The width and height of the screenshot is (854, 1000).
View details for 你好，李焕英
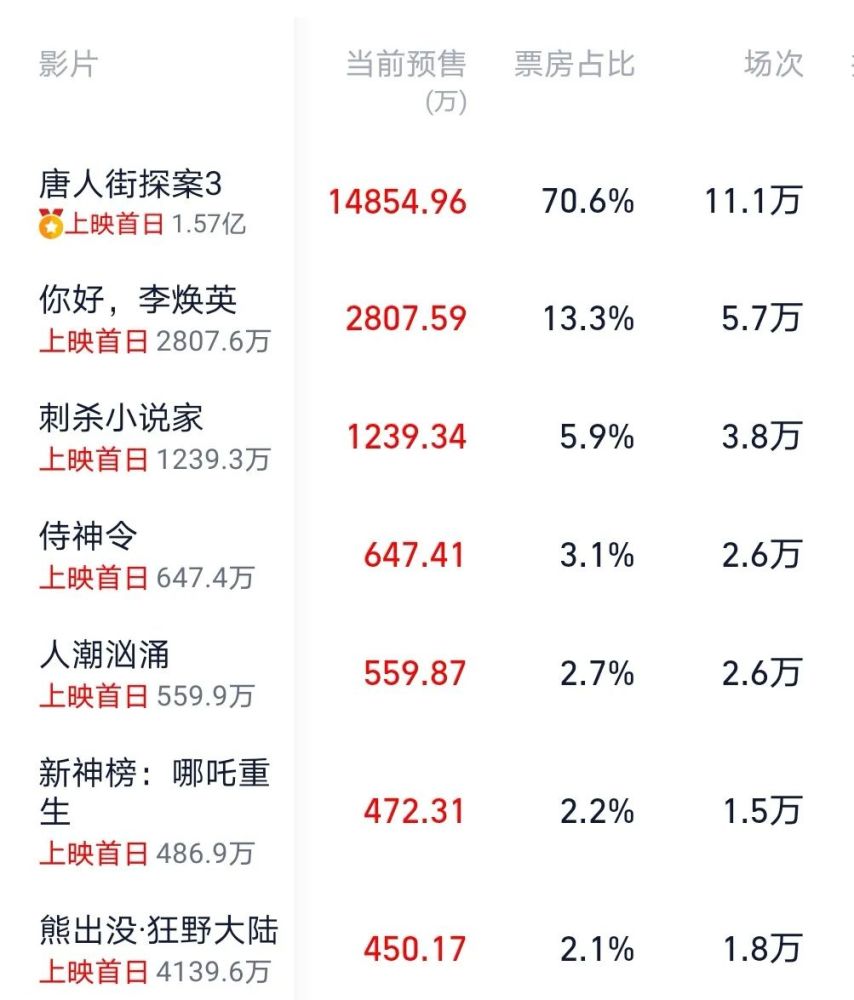click(138, 301)
